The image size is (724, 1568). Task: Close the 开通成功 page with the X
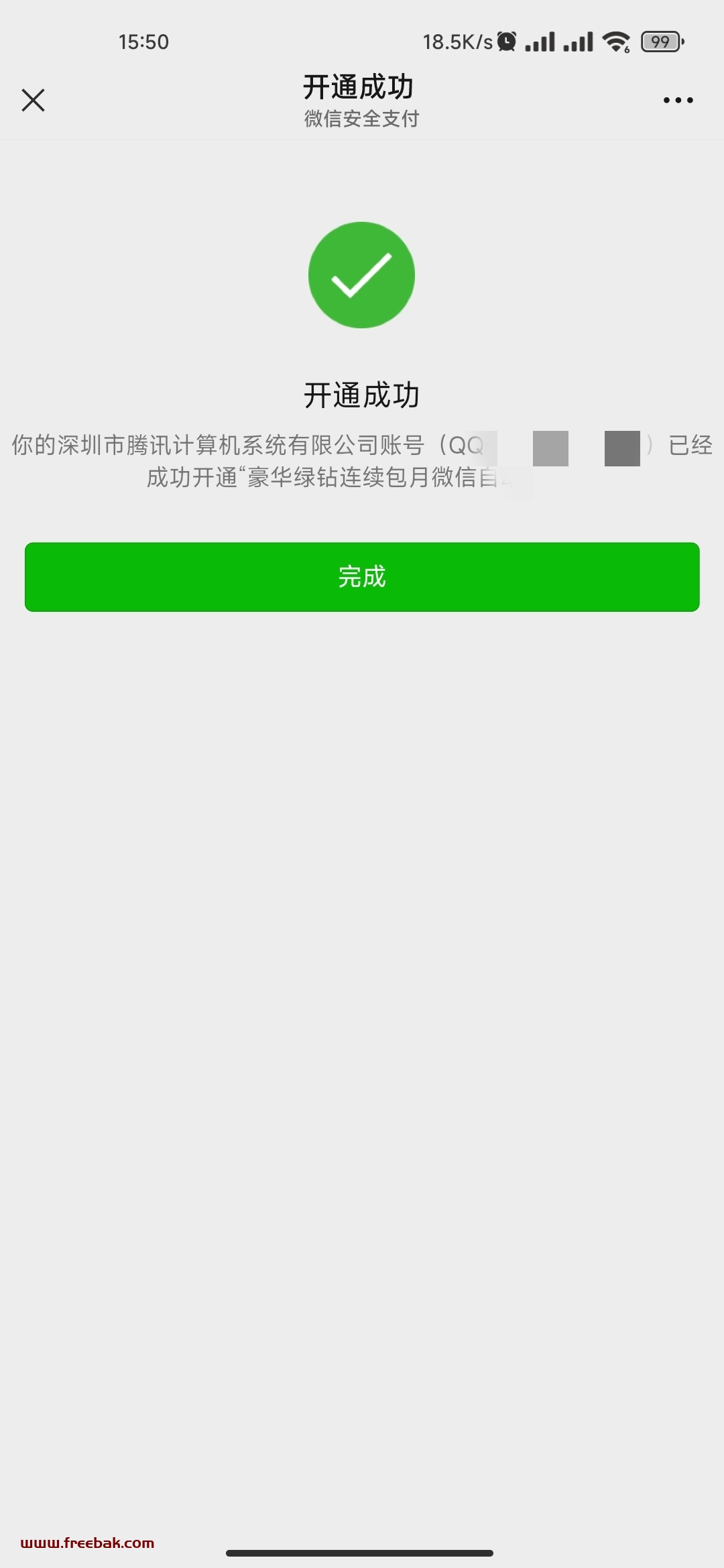[33, 100]
